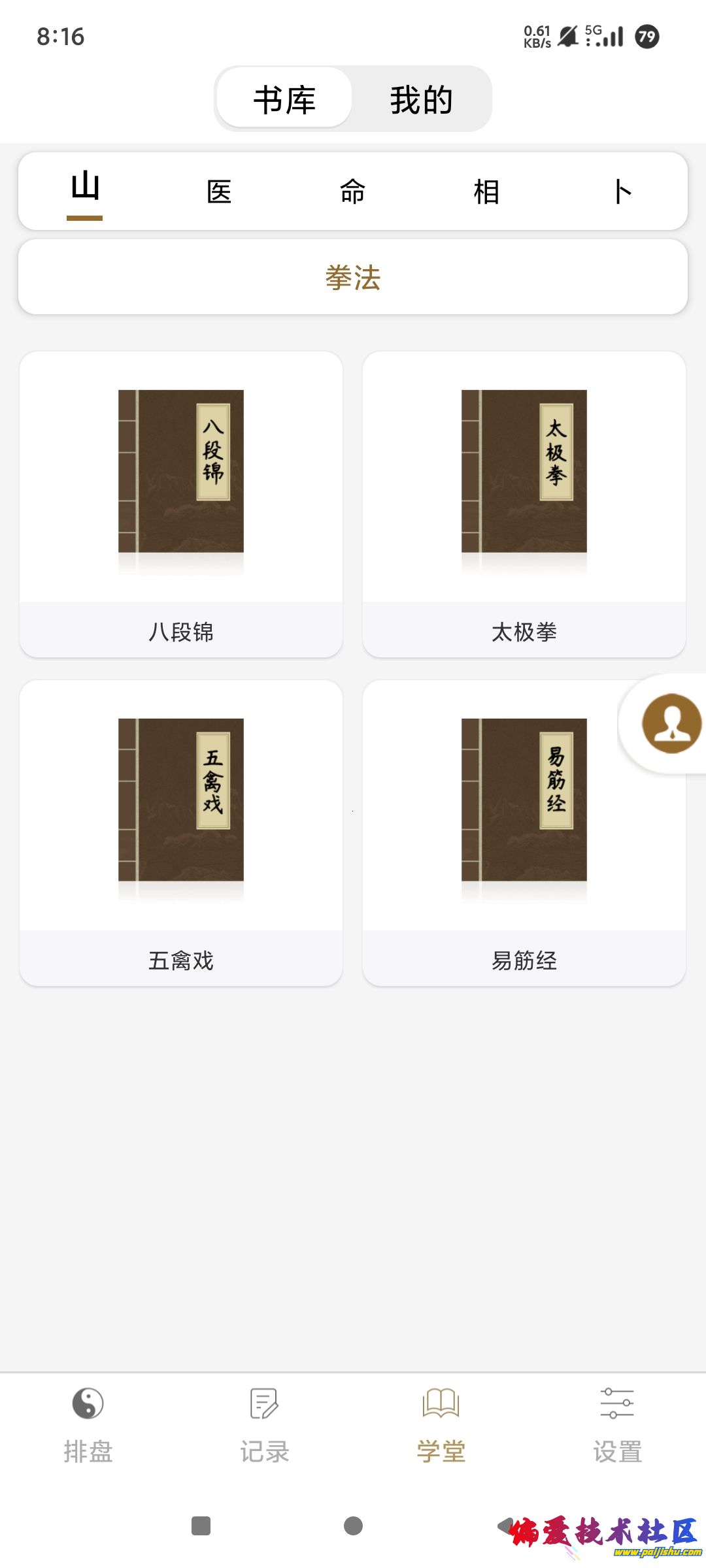
Task: Show recent apps with the square button
Action: coord(201,1526)
